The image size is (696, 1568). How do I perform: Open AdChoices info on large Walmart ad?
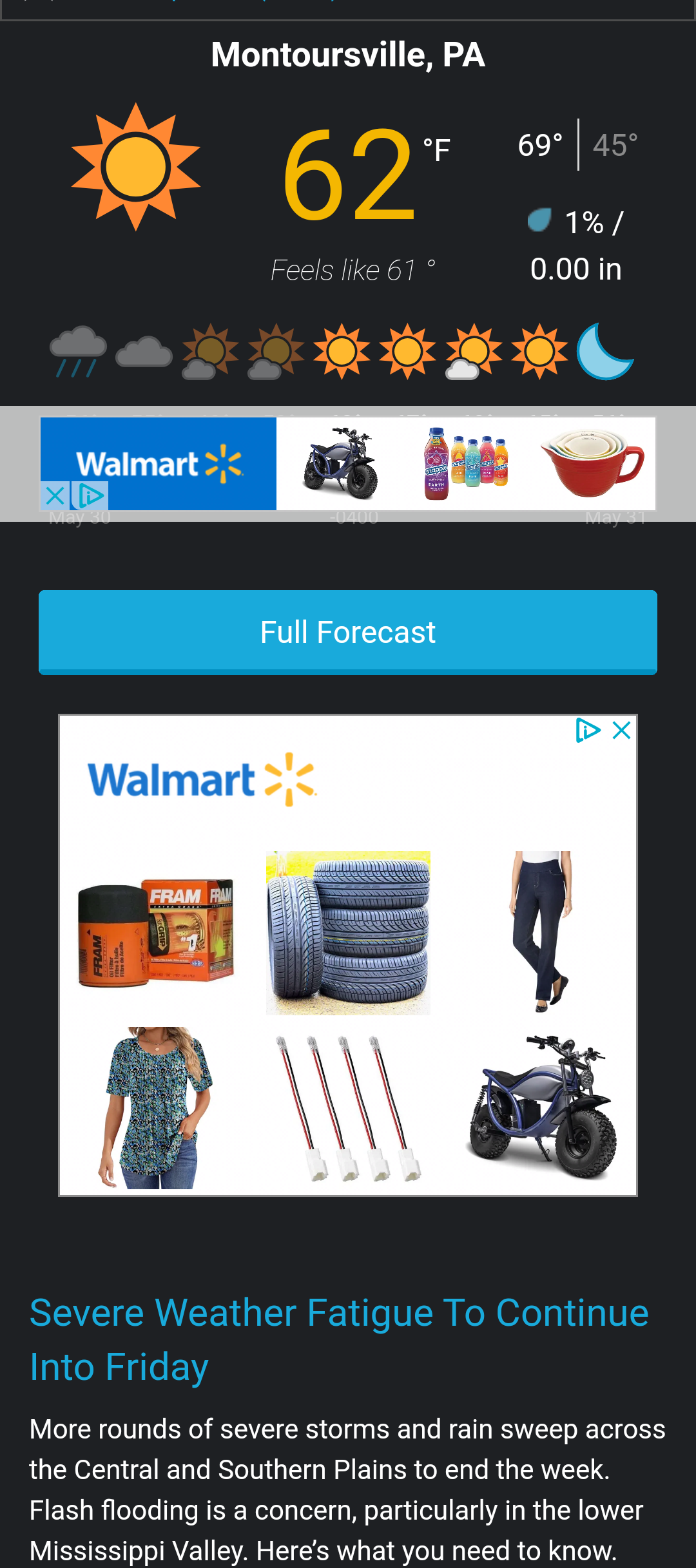tap(587, 731)
